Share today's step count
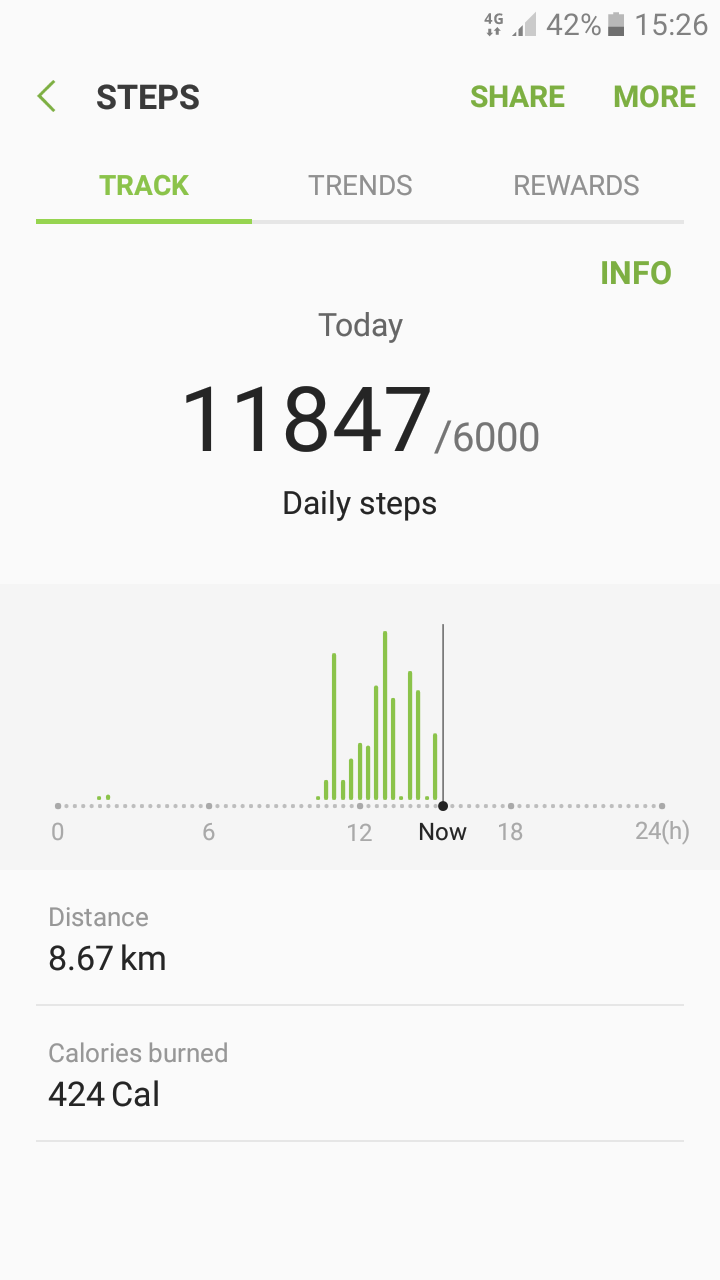The width and height of the screenshot is (720, 1280). [x=517, y=97]
